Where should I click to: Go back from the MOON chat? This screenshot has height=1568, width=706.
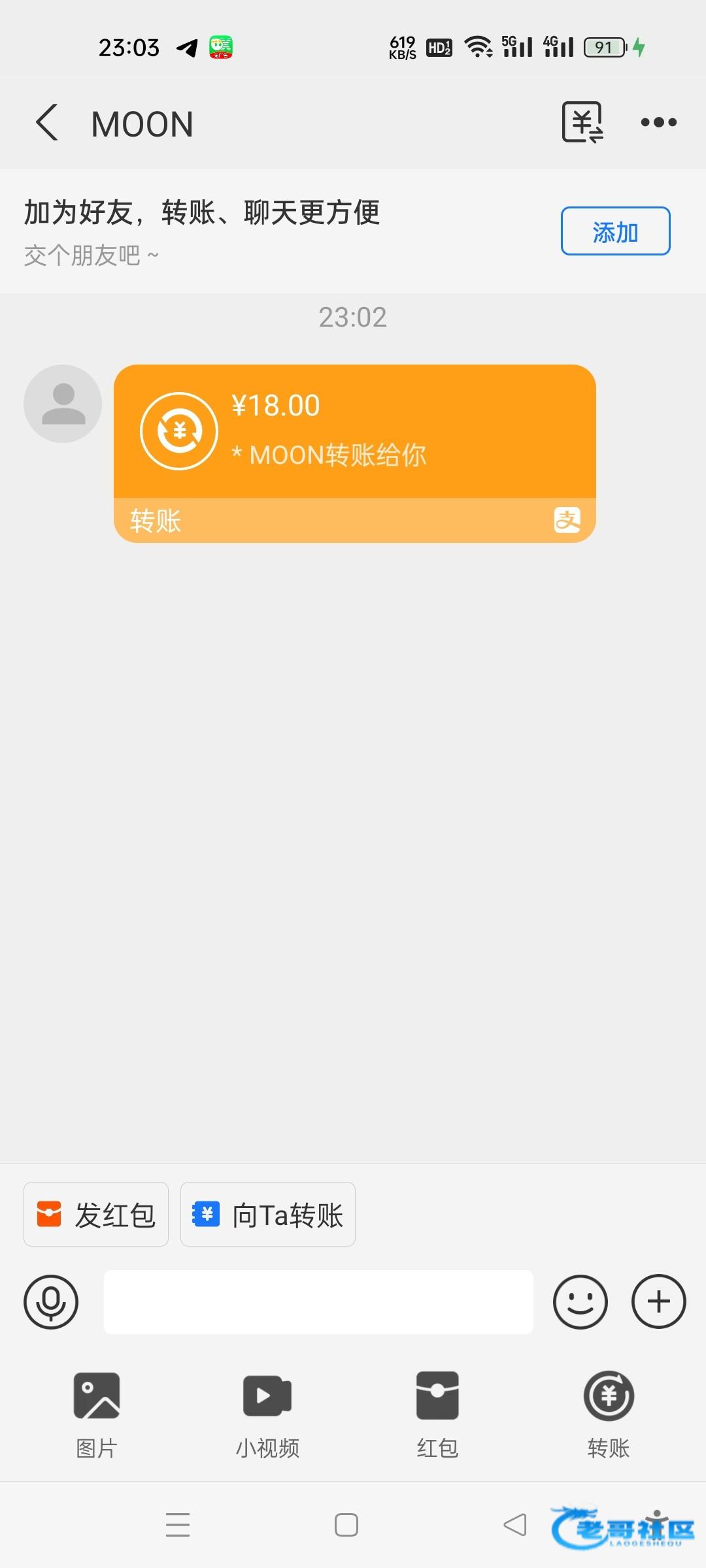(47, 123)
